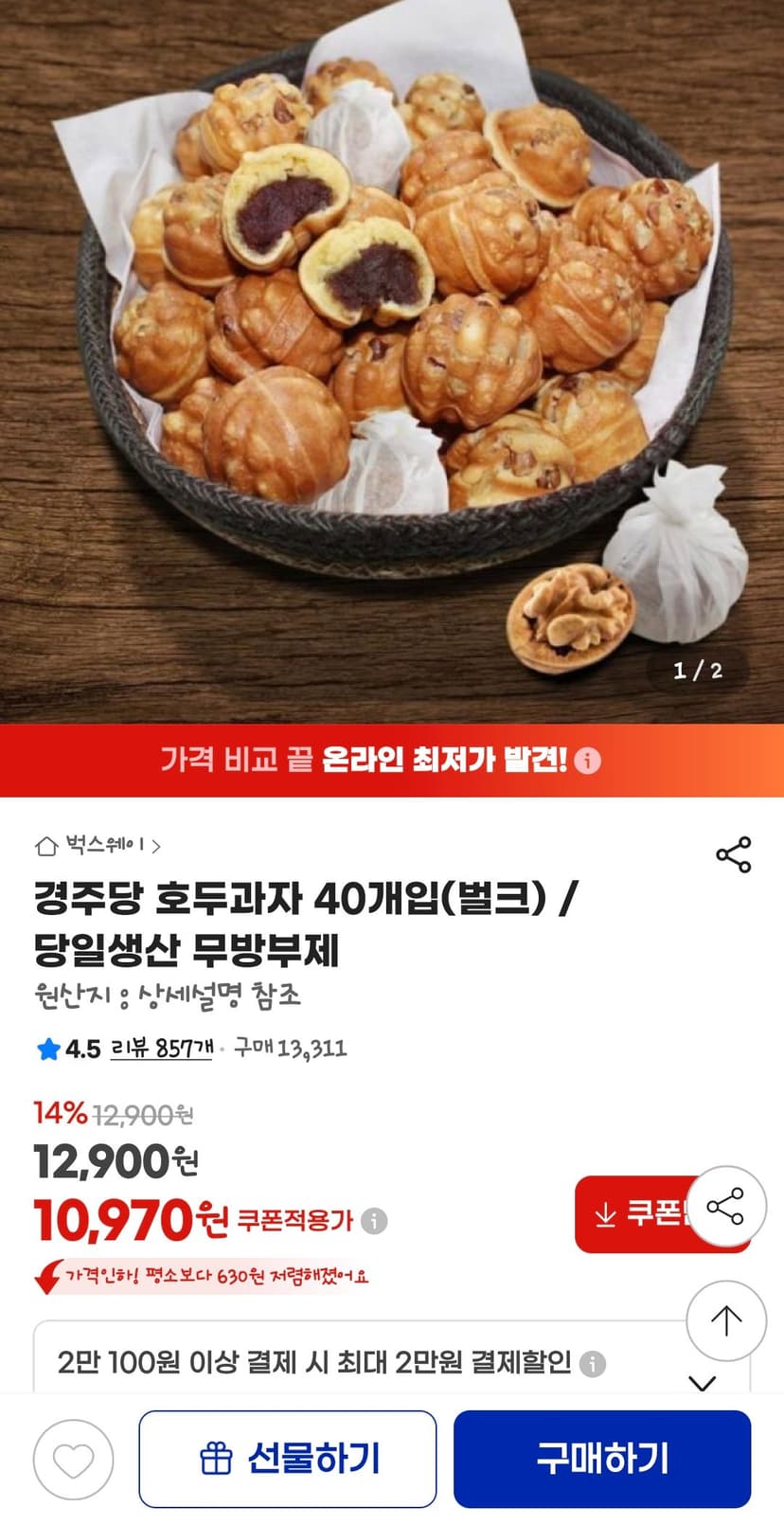The height and width of the screenshot is (1525, 784).
Task: Share product via icon beside the title
Action: [x=733, y=854]
